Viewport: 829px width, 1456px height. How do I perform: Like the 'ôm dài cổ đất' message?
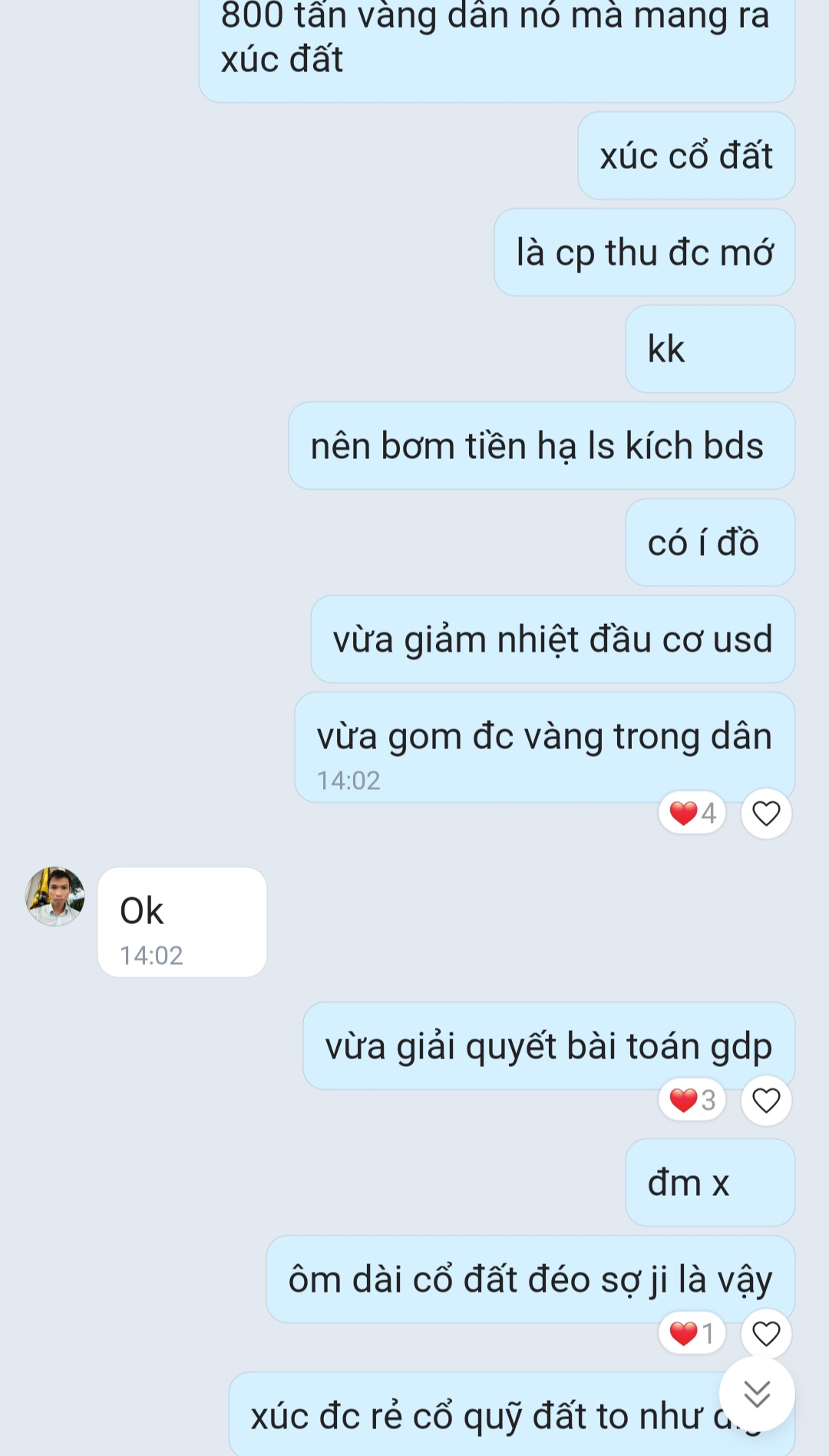point(765,1333)
